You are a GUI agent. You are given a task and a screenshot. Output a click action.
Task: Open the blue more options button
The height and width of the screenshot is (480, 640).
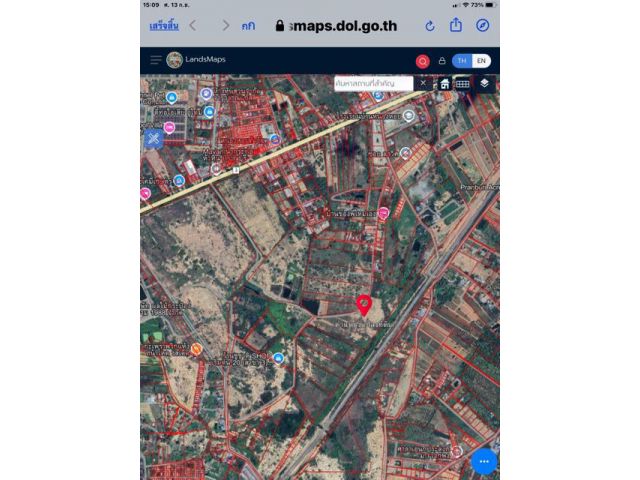pyautogui.click(x=484, y=461)
